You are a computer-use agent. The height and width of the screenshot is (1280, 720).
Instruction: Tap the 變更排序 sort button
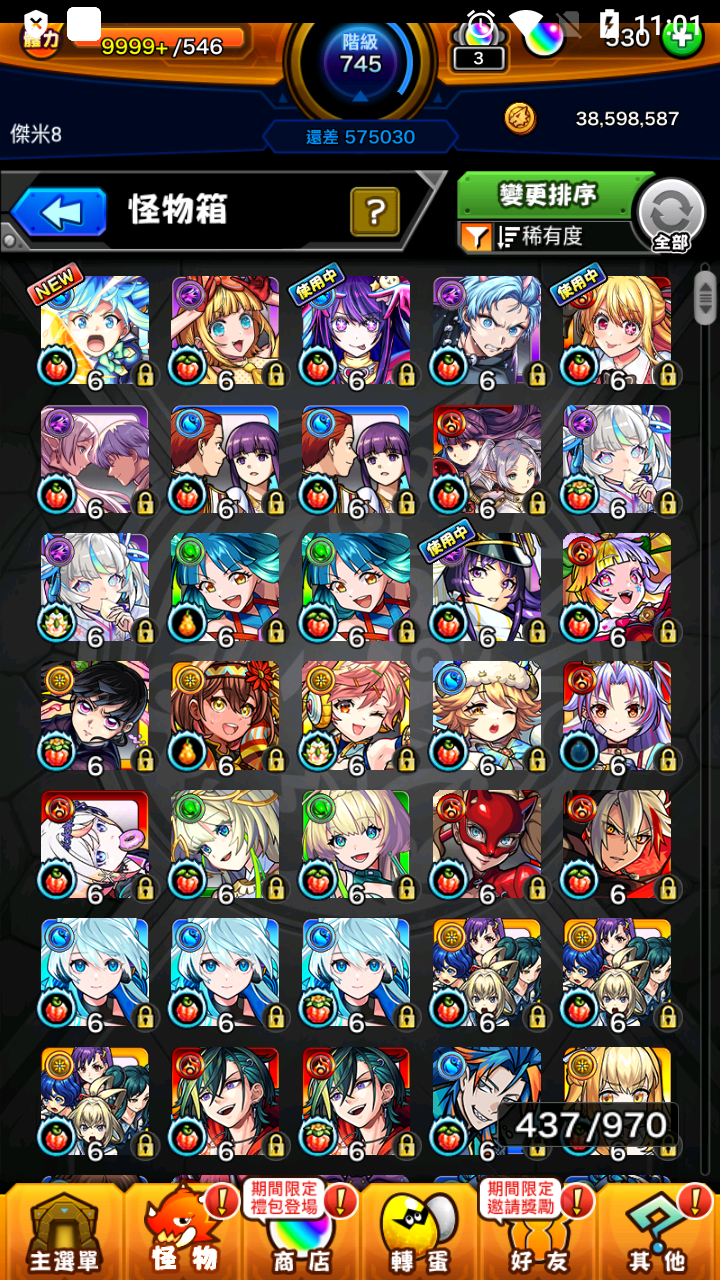pos(547,195)
